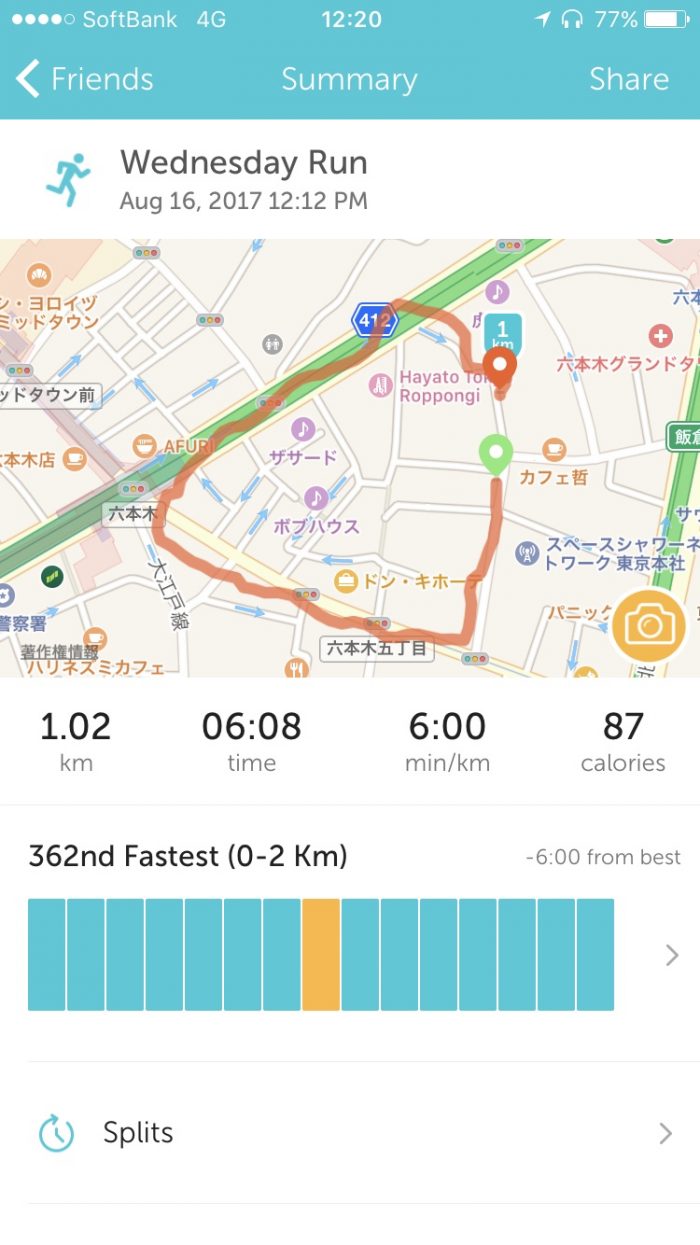Image resolution: width=700 pixels, height=1245 pixels.
Task: Open the Splits details
Action: tap(350, 1133)
